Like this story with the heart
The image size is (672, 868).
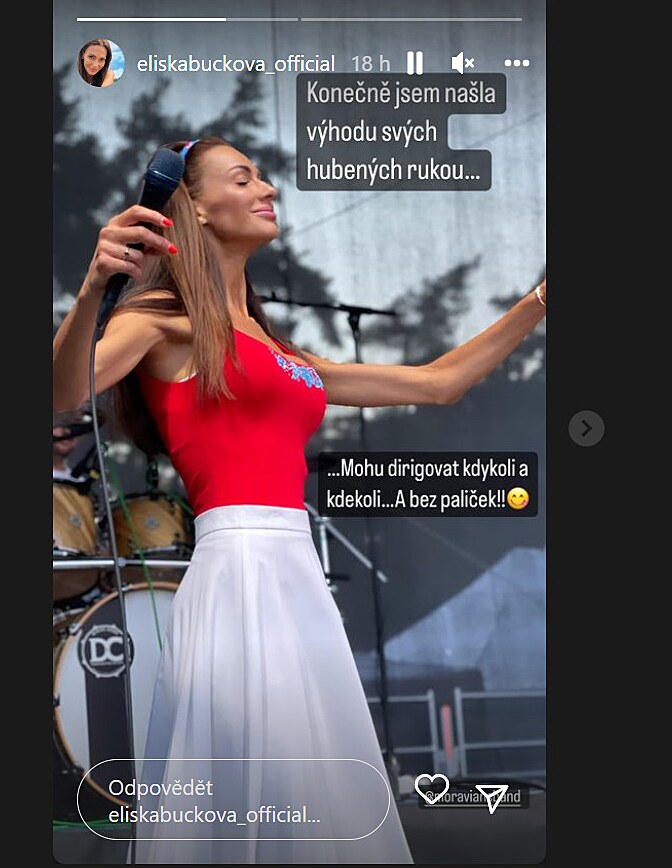(x=432, y=790)
